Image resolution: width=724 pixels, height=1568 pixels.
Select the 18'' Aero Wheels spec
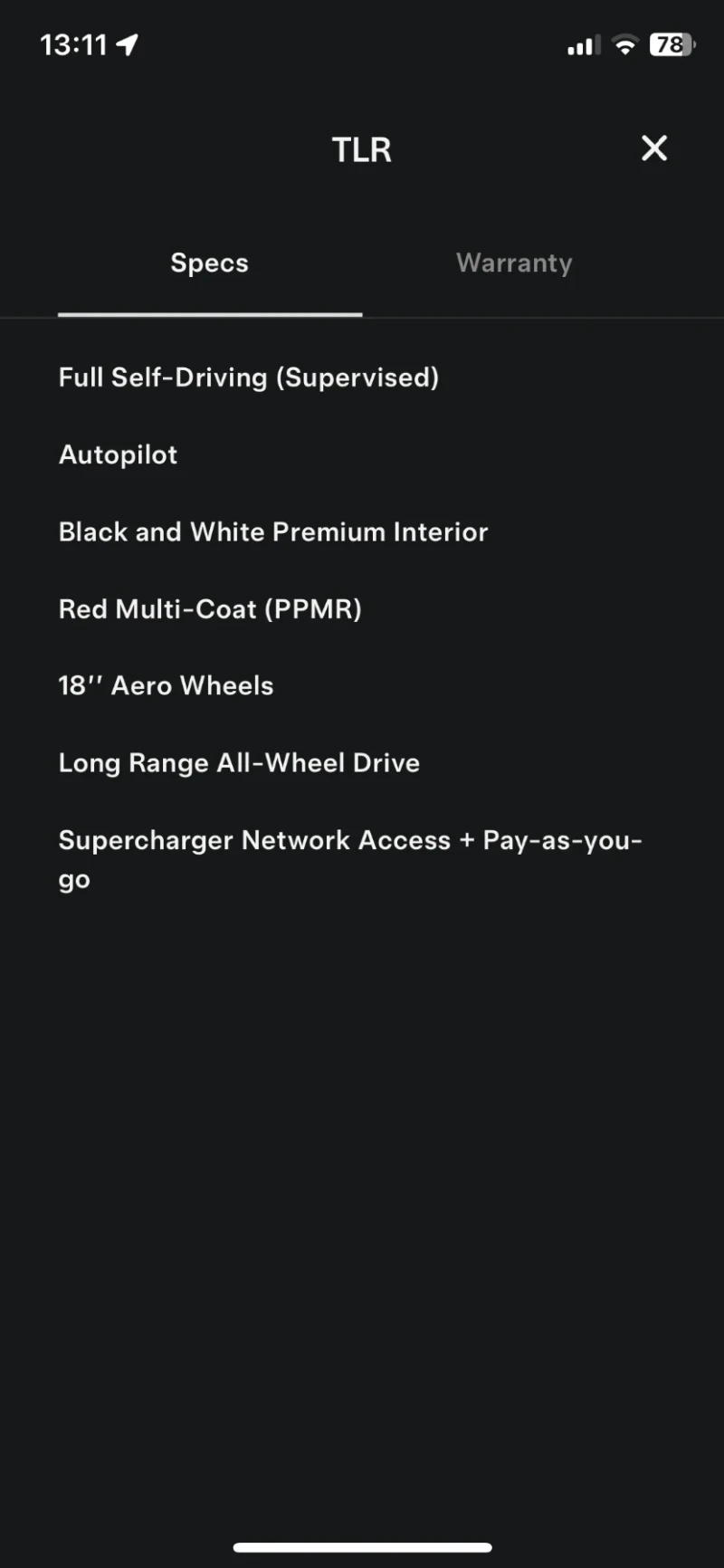tap(166, 685)
